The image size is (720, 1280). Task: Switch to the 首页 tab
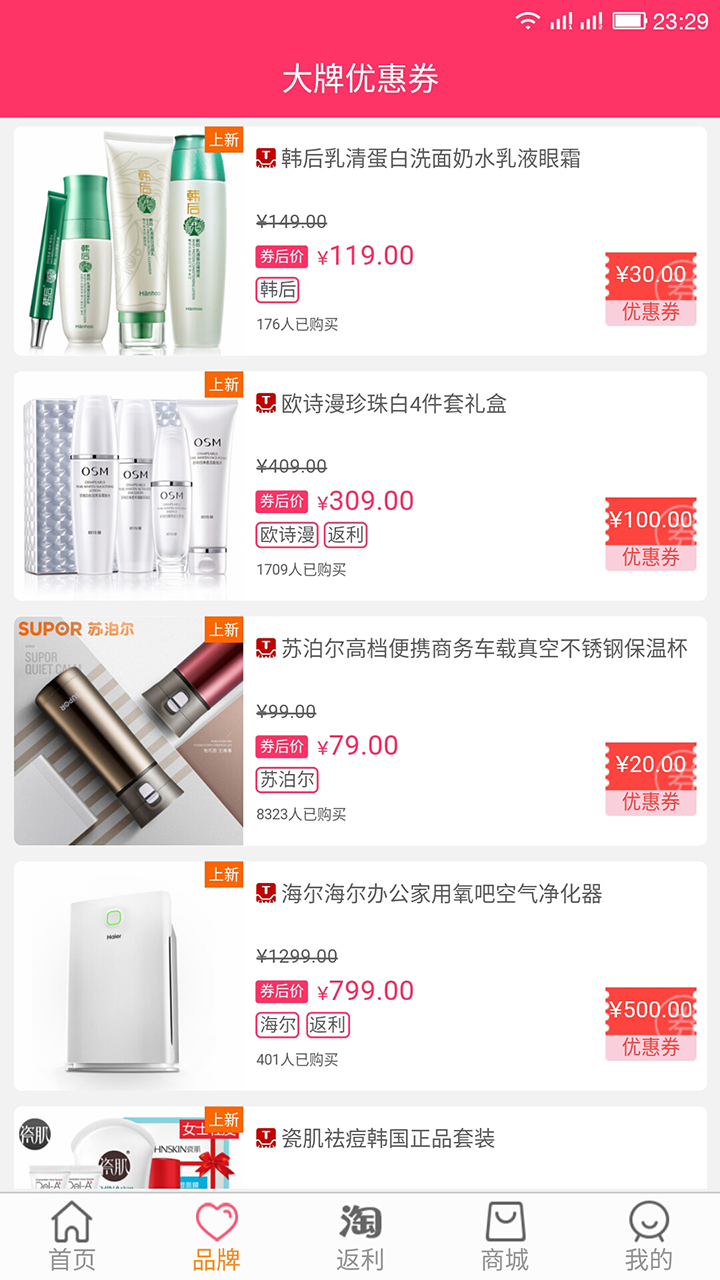click(72, 1236)
